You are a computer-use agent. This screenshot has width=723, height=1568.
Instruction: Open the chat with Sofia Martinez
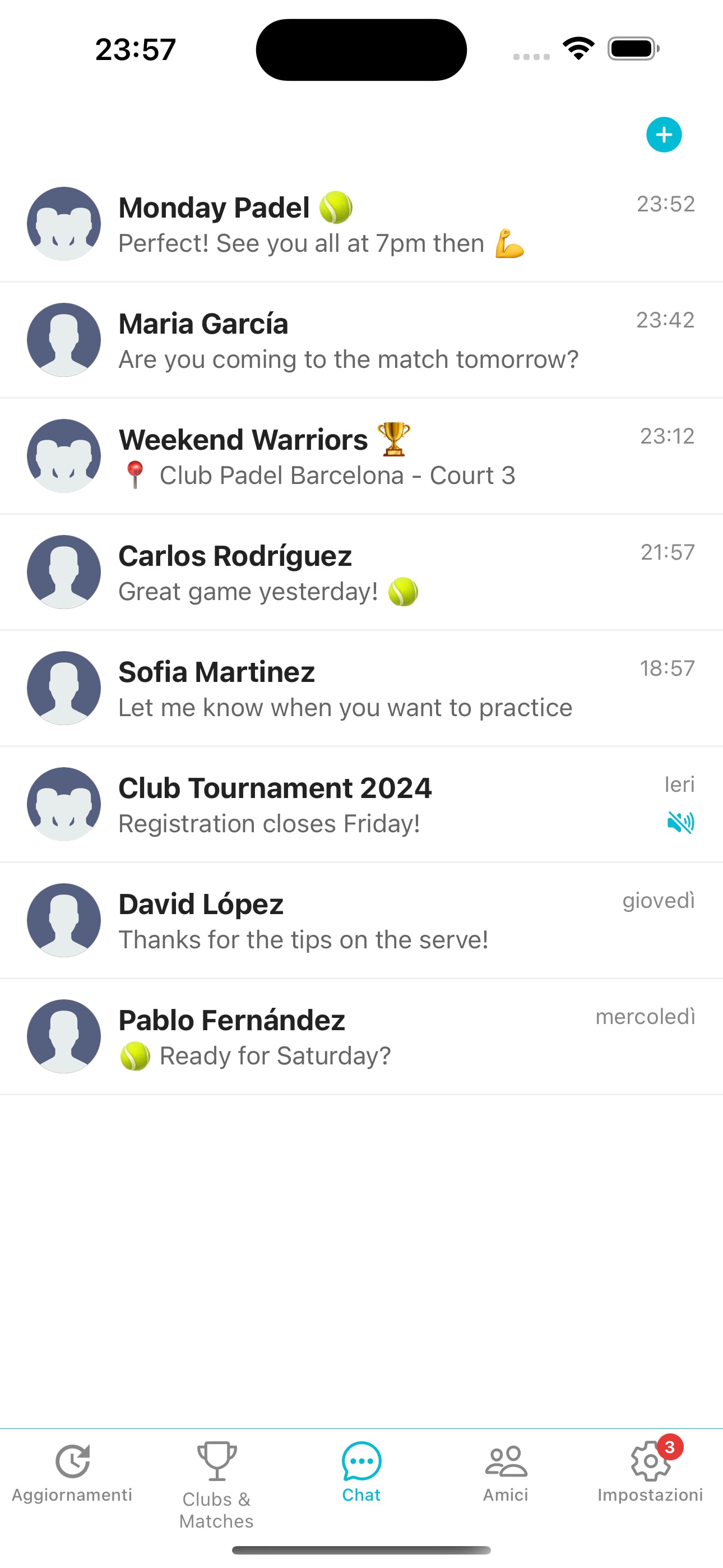coord(361,687)
